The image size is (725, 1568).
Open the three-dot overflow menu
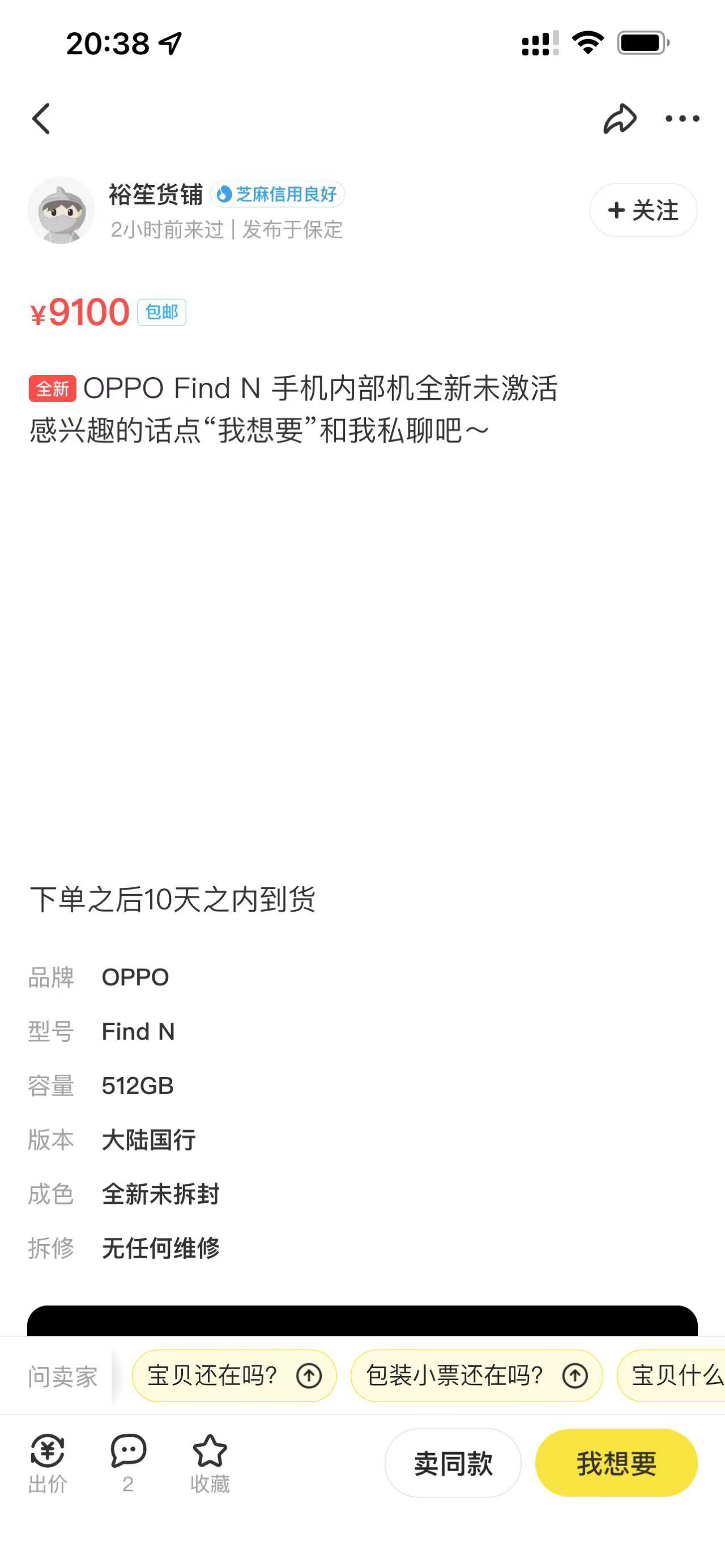click(682, 119)
